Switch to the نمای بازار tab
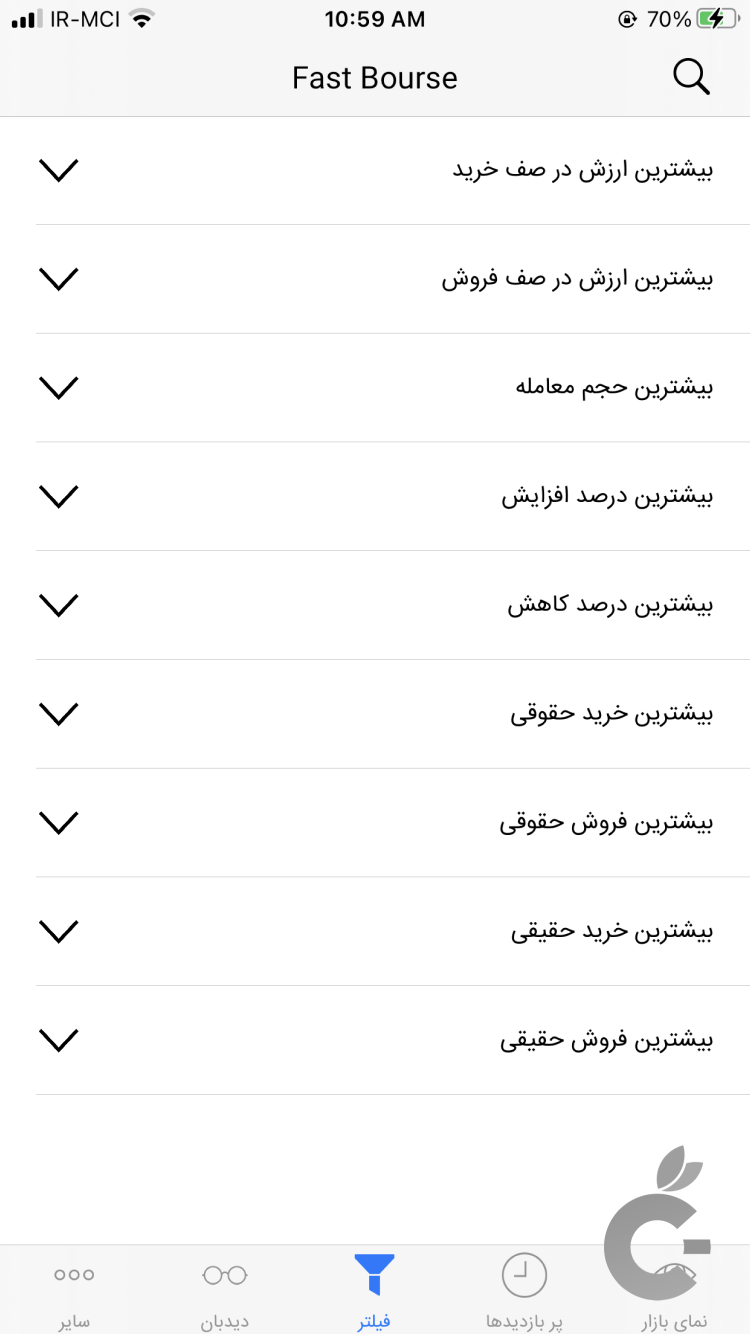This screenshot has height=1334, width=750. (673, 1288)
